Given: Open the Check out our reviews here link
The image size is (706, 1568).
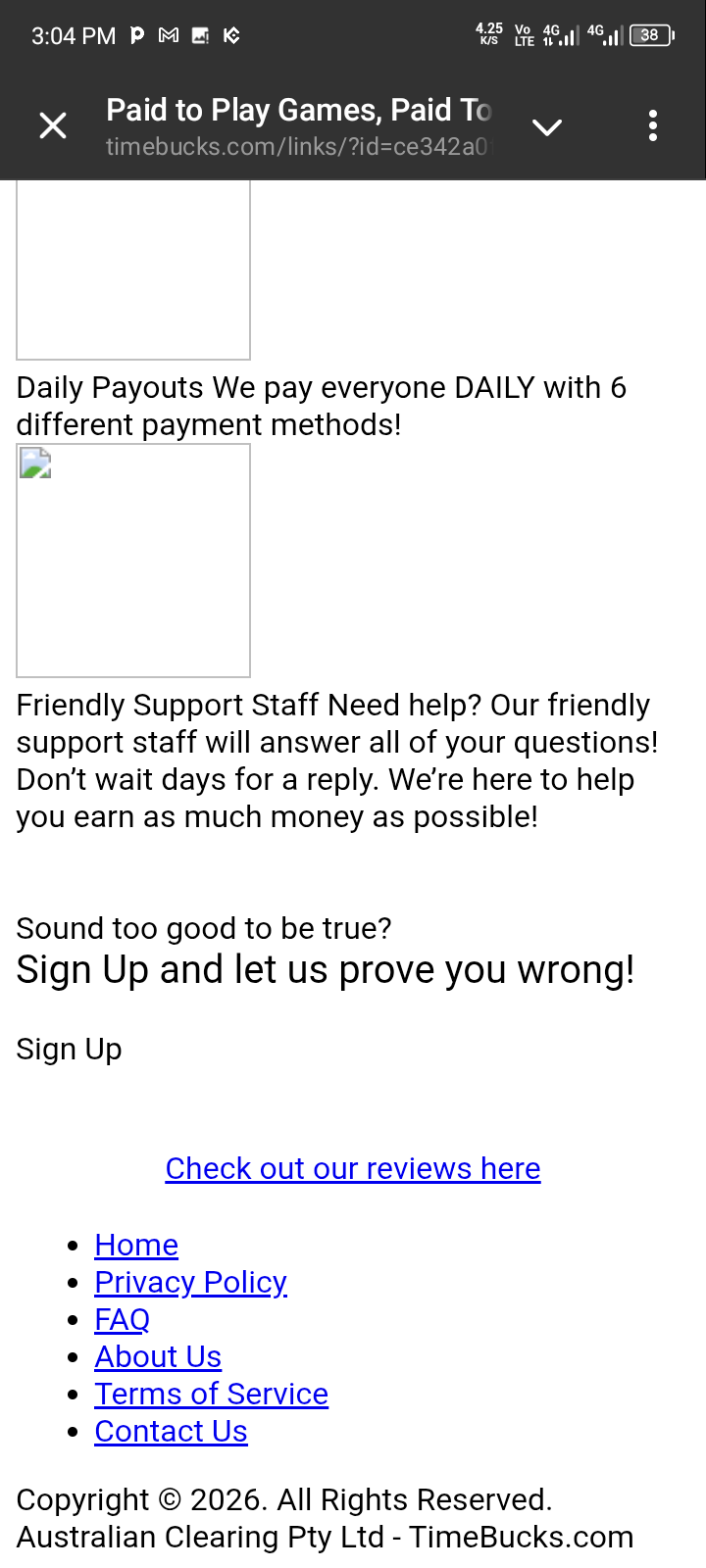Looking at the screenshot, I should tap(353, 1169).
